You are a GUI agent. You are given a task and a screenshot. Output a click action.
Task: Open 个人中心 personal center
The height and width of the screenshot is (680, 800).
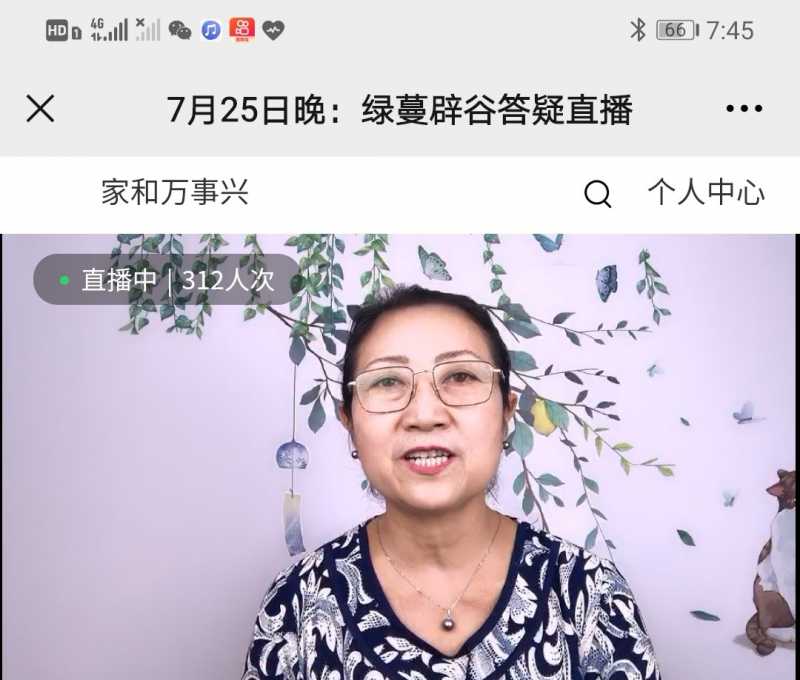[706, 193]
